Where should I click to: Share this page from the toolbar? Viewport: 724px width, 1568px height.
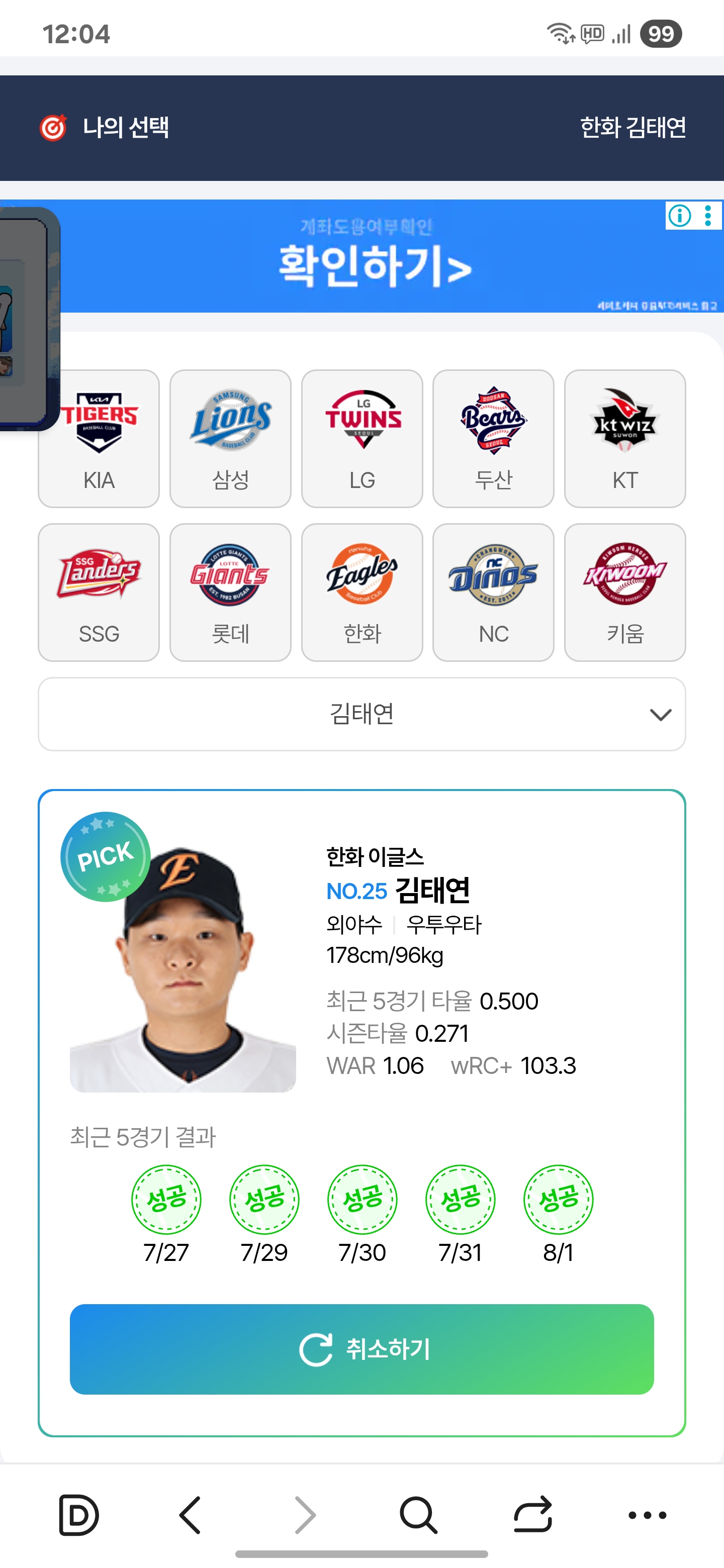[x=533, y=1514]
